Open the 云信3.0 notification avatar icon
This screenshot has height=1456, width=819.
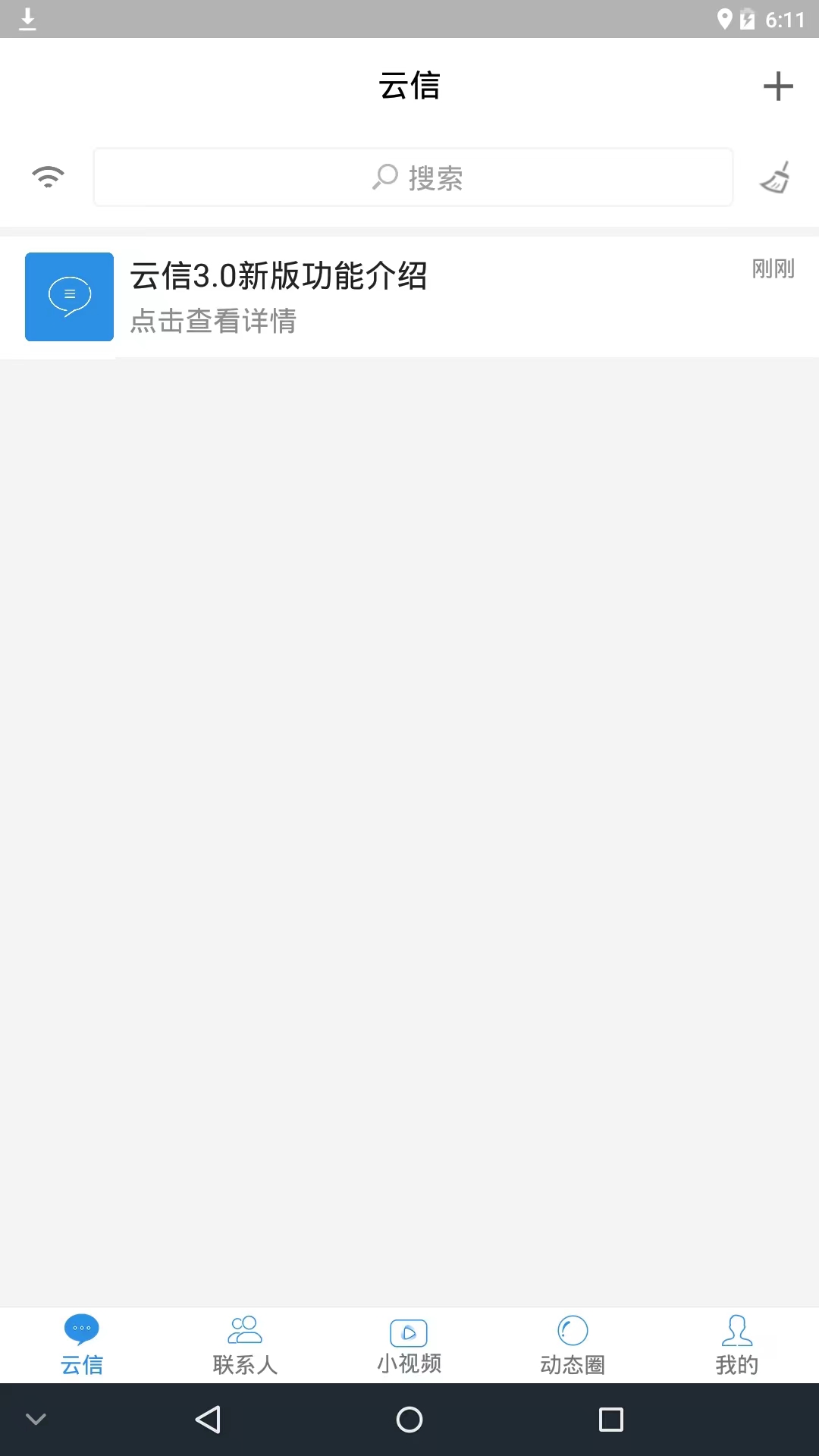point(68,296)
